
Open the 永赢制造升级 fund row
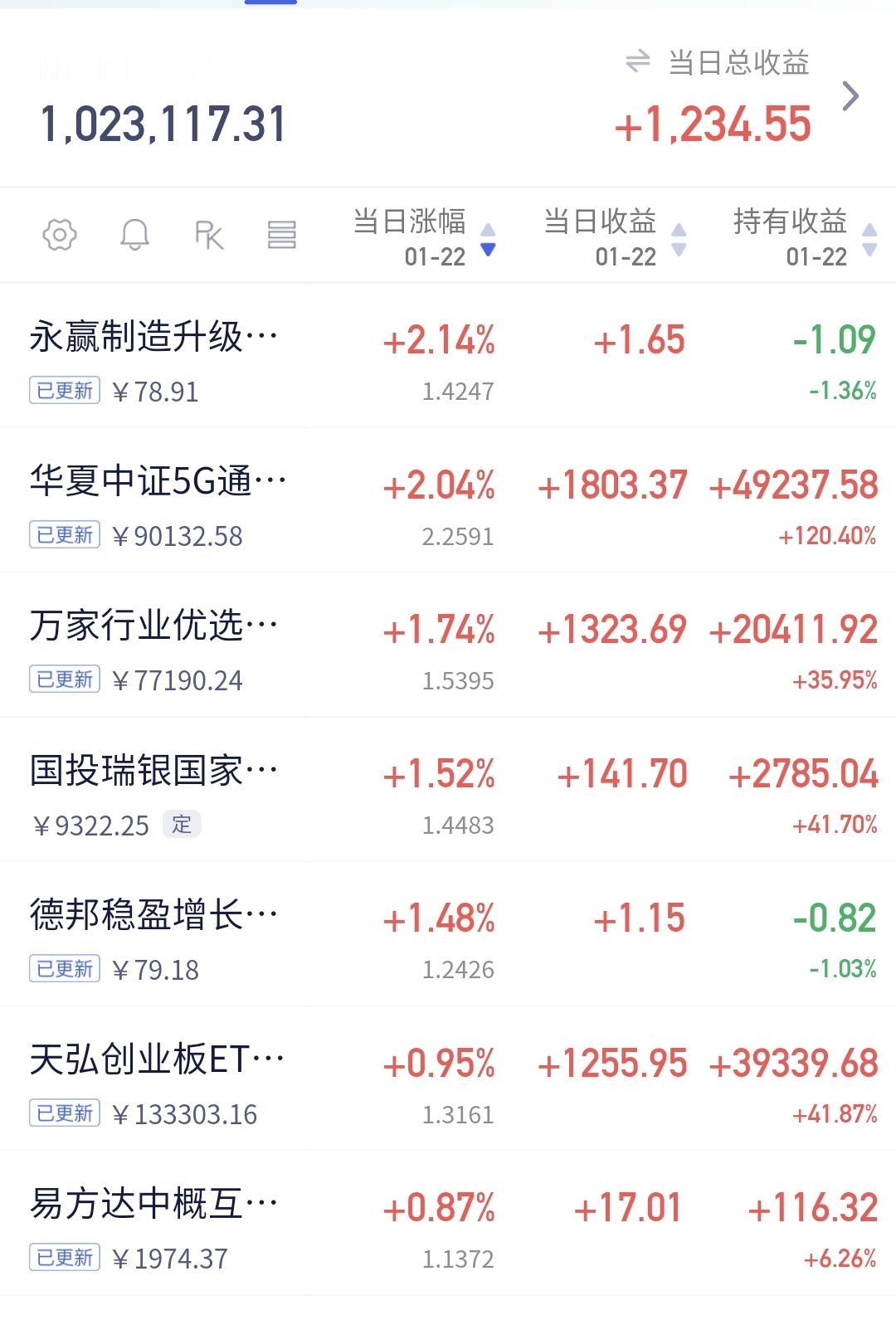[154, 338]
